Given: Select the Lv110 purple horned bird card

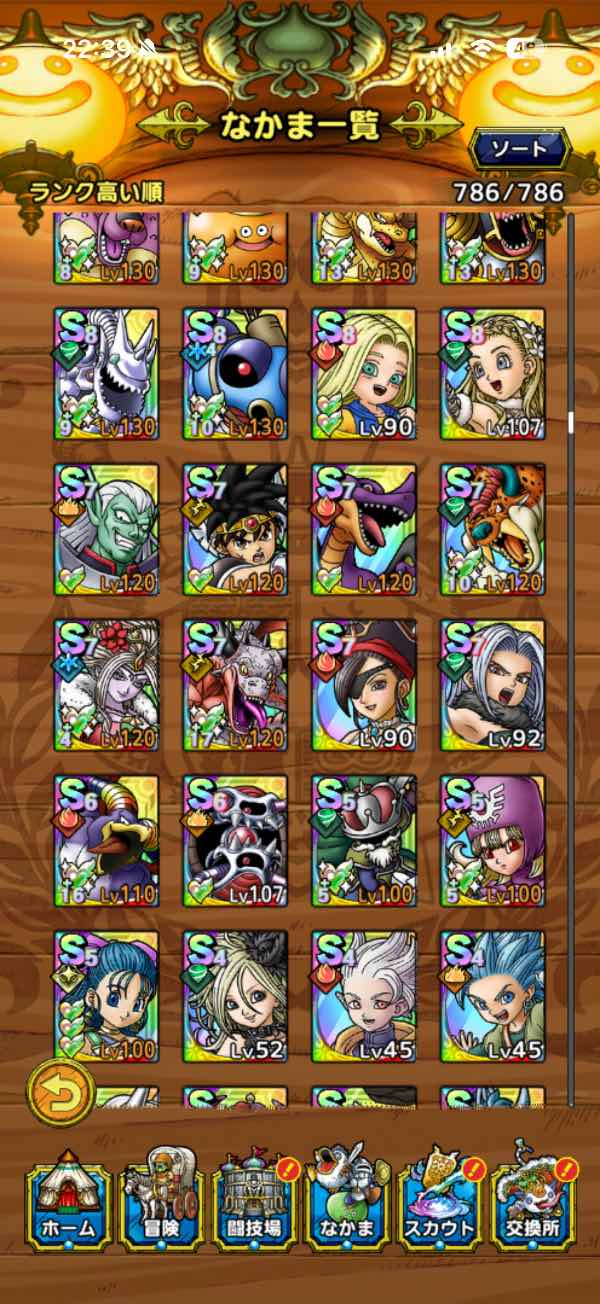Looking at the screenshot, I should [106, 841].
